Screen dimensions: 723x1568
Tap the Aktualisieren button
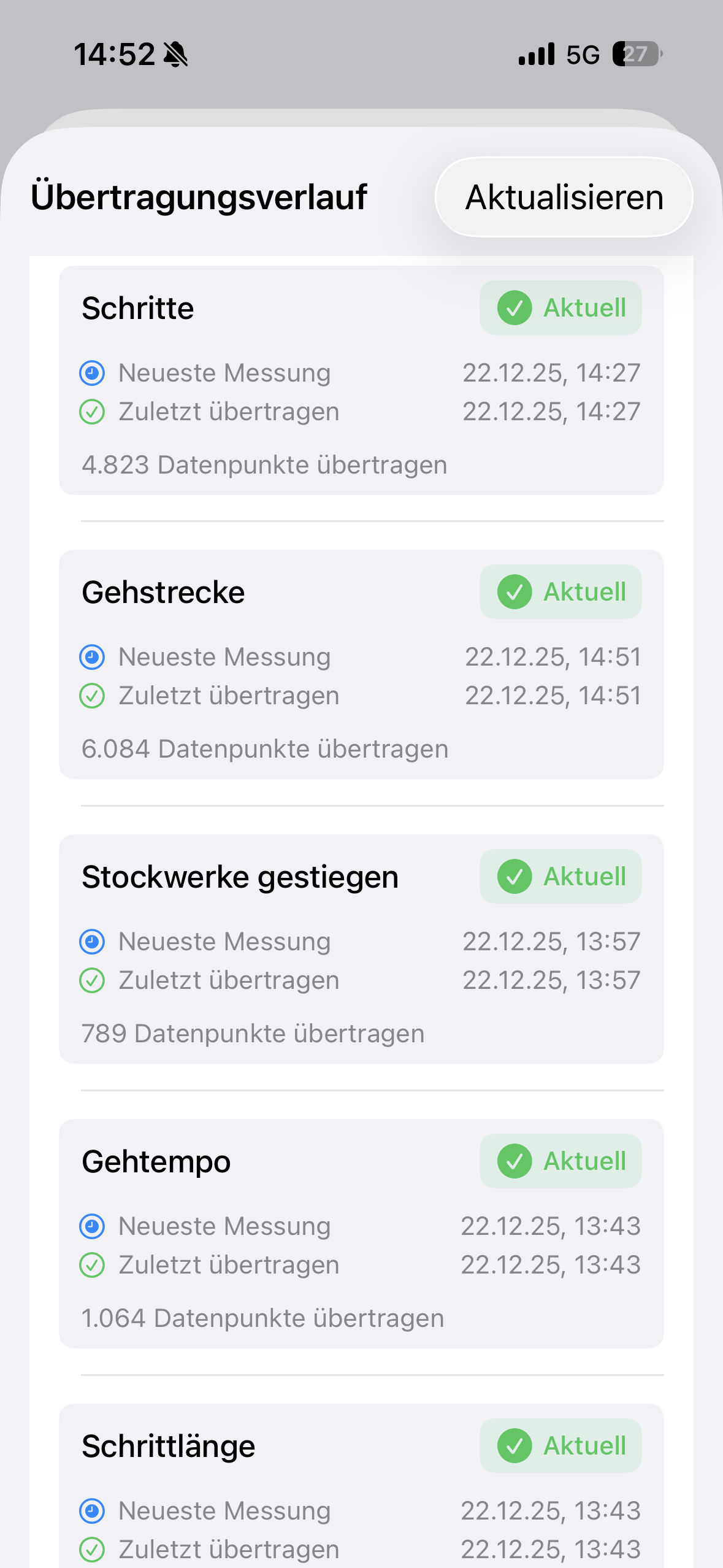pyautogui.click(x=564, y=198)
